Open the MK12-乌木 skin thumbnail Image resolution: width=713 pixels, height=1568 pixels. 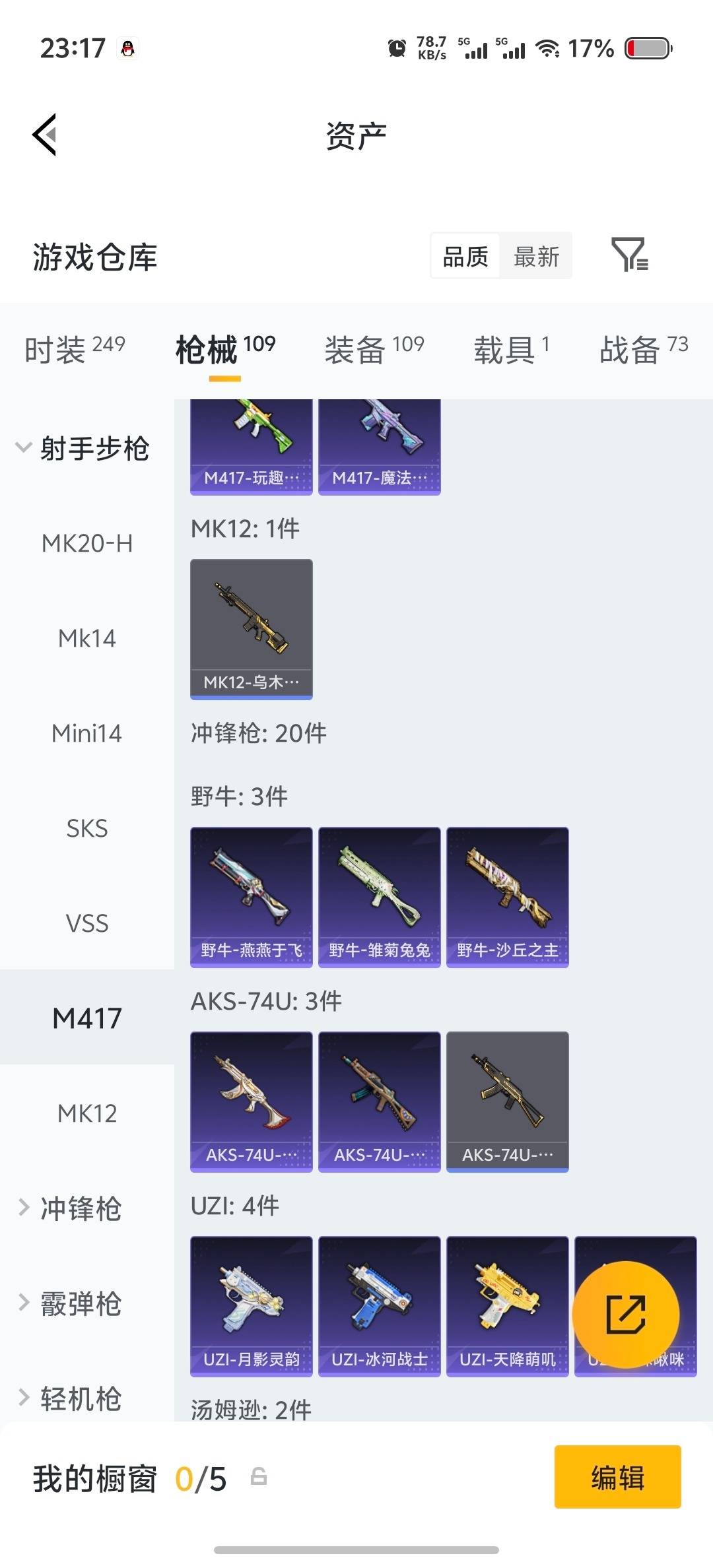(x=251, y=627)
